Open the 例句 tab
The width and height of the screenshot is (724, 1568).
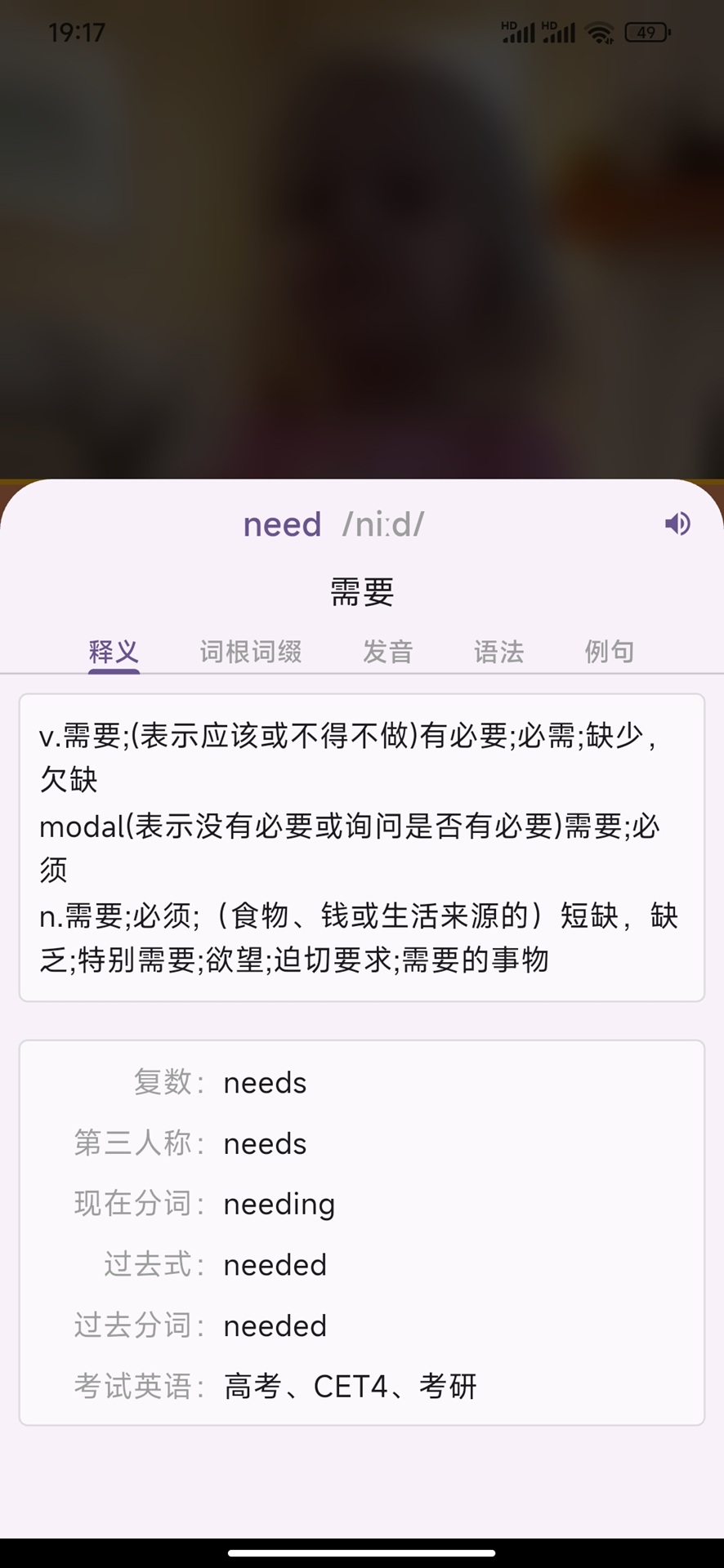608,651
